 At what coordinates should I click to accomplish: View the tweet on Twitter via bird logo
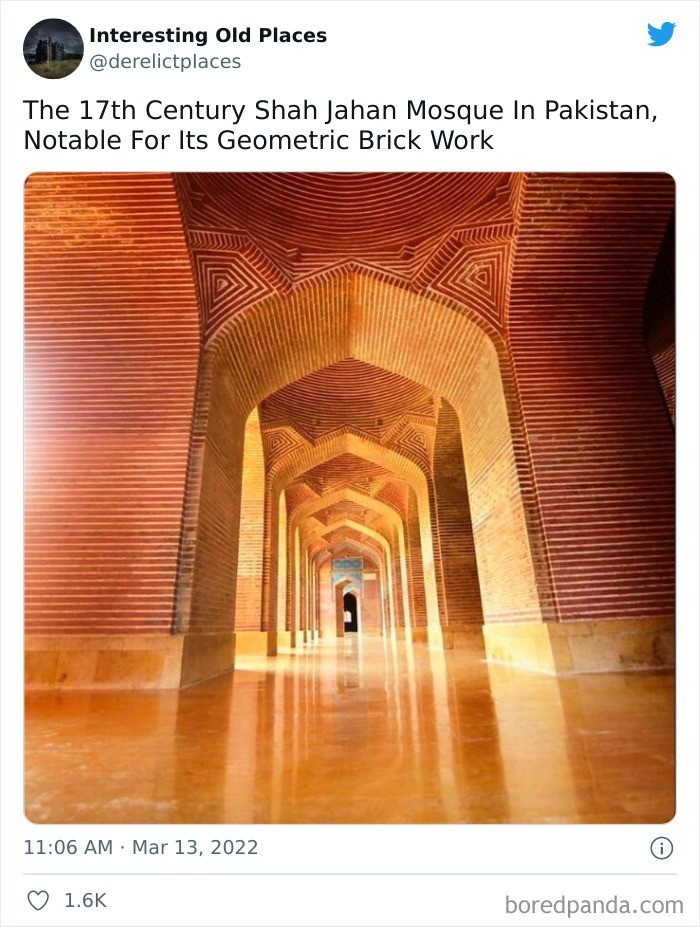661,35
